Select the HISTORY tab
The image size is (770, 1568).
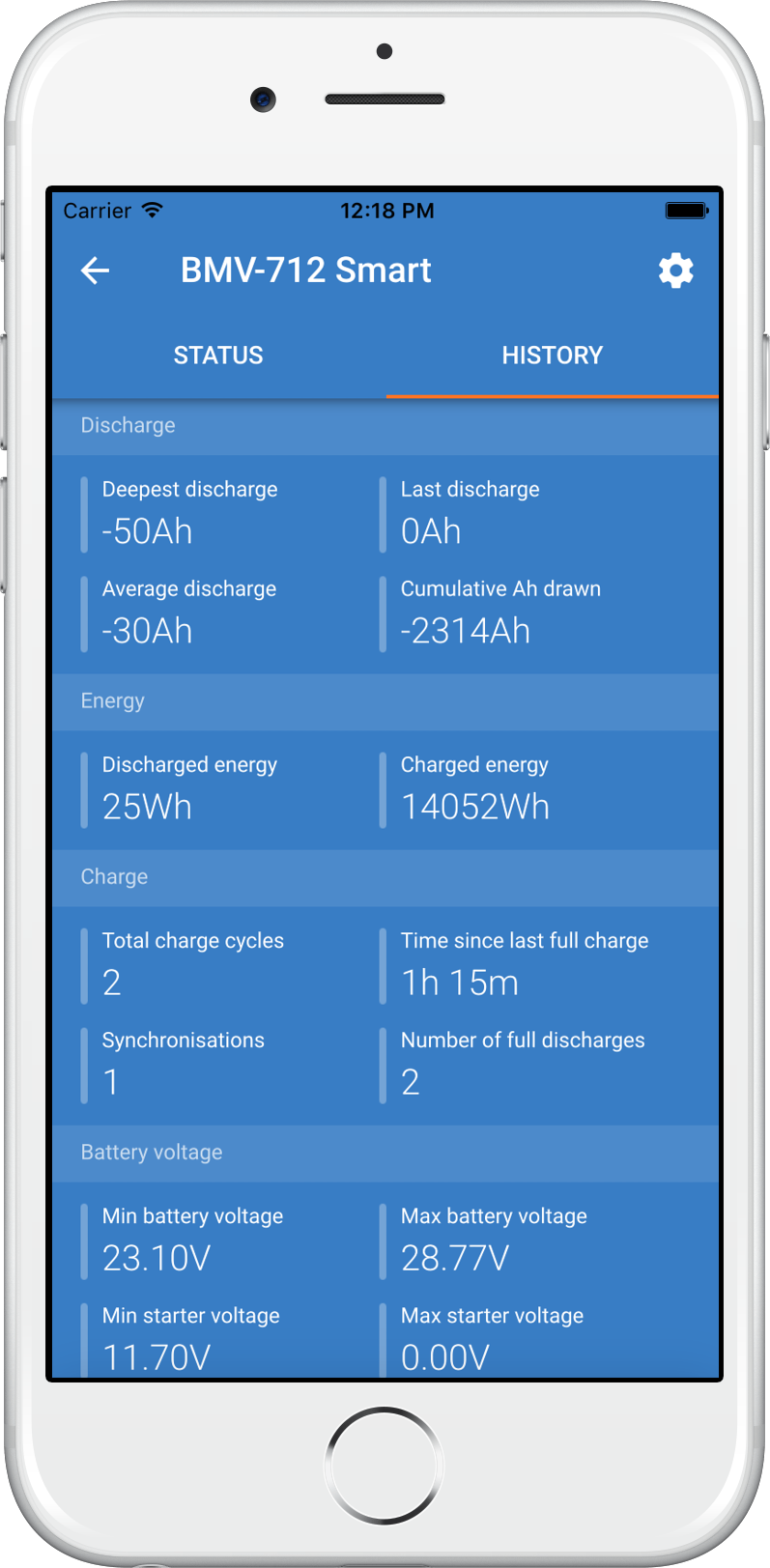click(552, 356)
